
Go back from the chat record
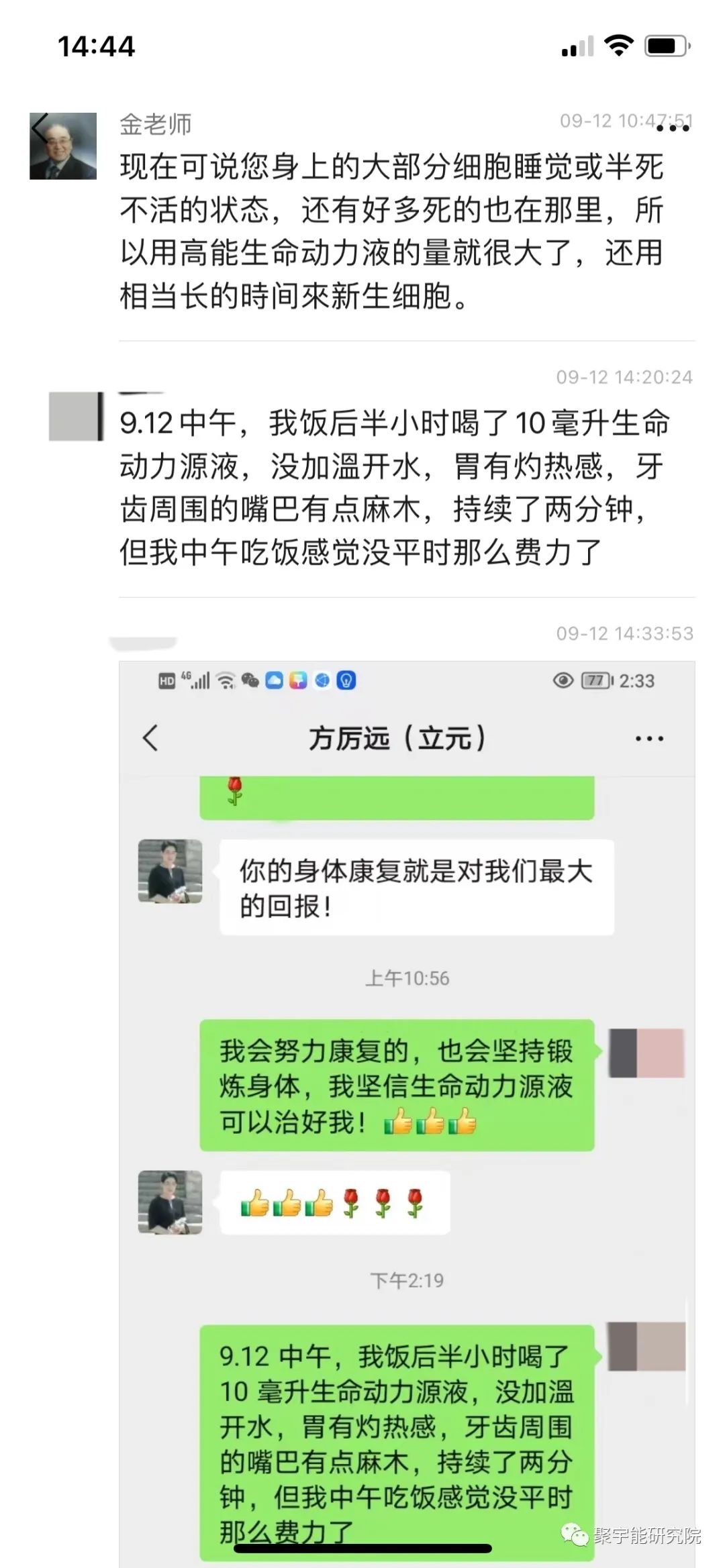[40, 128]
